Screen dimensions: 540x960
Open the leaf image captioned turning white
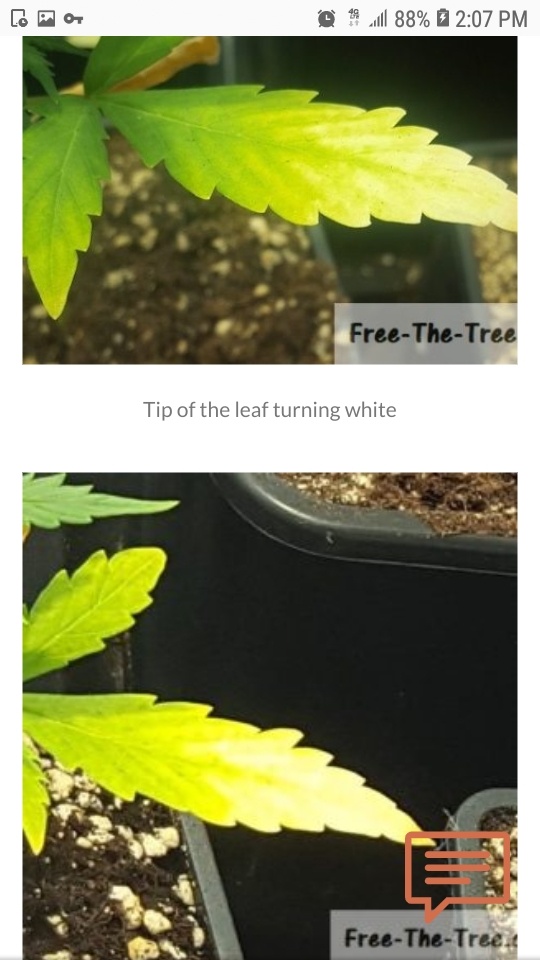point(270,200)
